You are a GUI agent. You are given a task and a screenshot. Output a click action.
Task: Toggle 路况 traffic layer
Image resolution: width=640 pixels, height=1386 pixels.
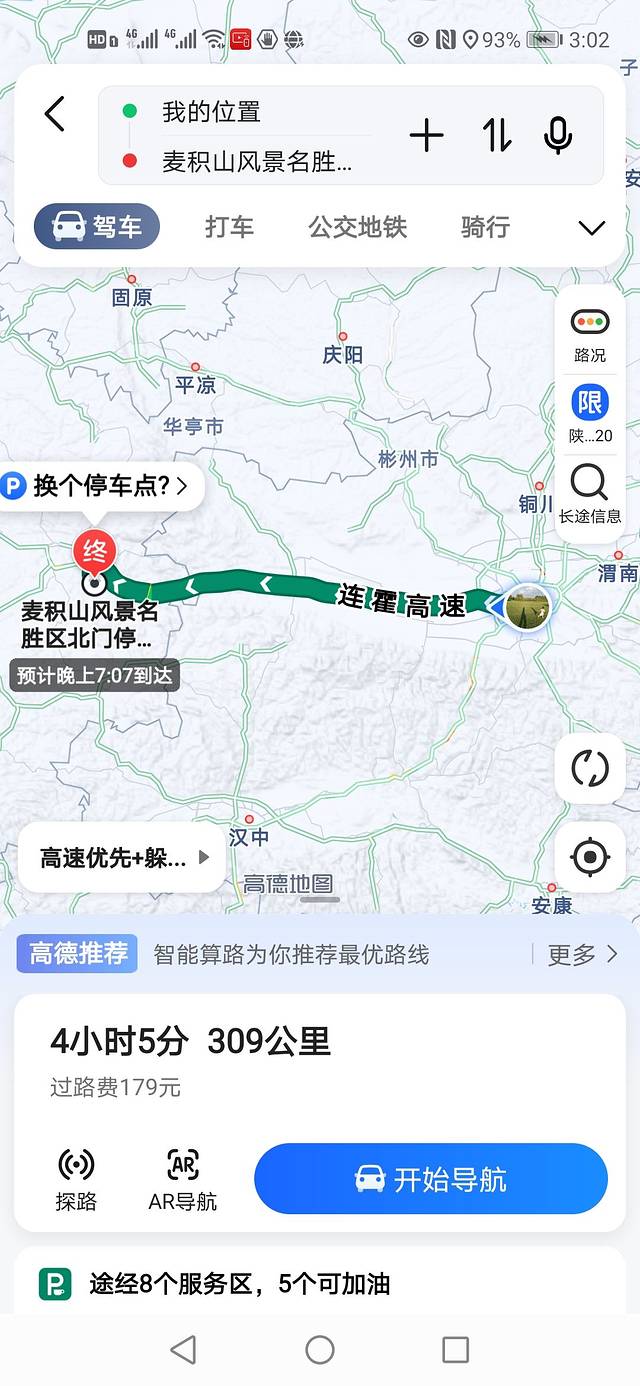coord(590,335)
